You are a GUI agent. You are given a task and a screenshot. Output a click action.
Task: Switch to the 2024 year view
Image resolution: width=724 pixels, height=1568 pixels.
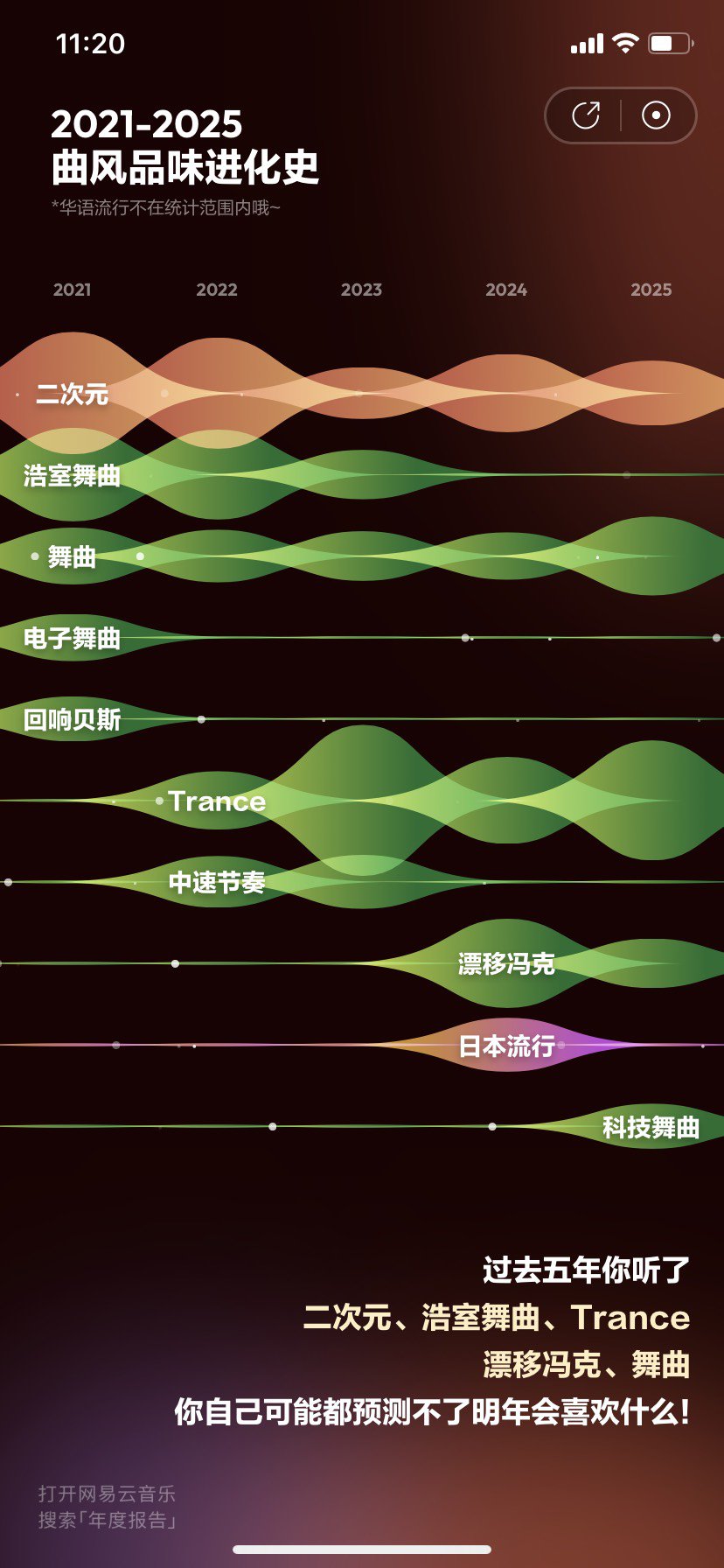[x=507, y=290]
